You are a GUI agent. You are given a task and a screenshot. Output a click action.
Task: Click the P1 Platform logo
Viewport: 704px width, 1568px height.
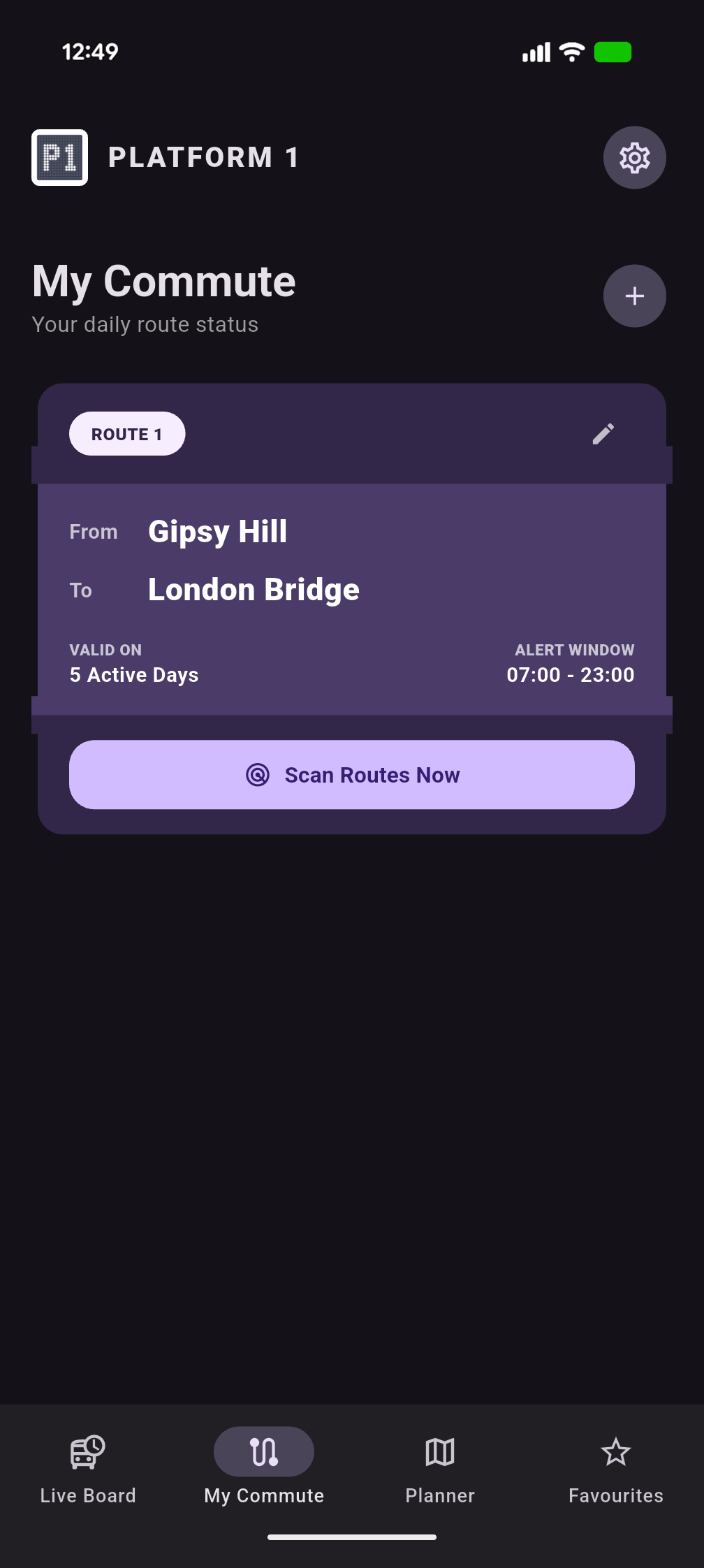[x=60, y=157]
